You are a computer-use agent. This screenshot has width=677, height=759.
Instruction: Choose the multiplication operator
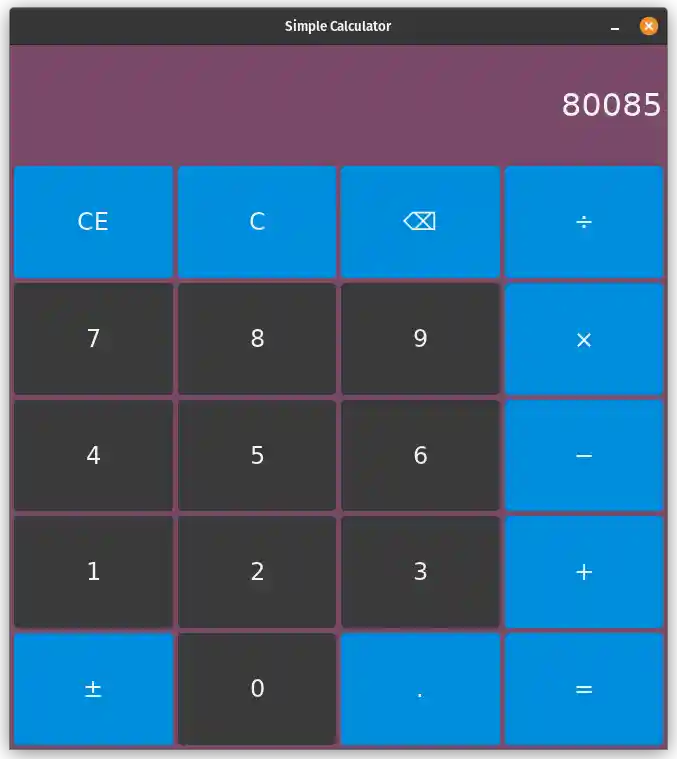coord(584,338)
